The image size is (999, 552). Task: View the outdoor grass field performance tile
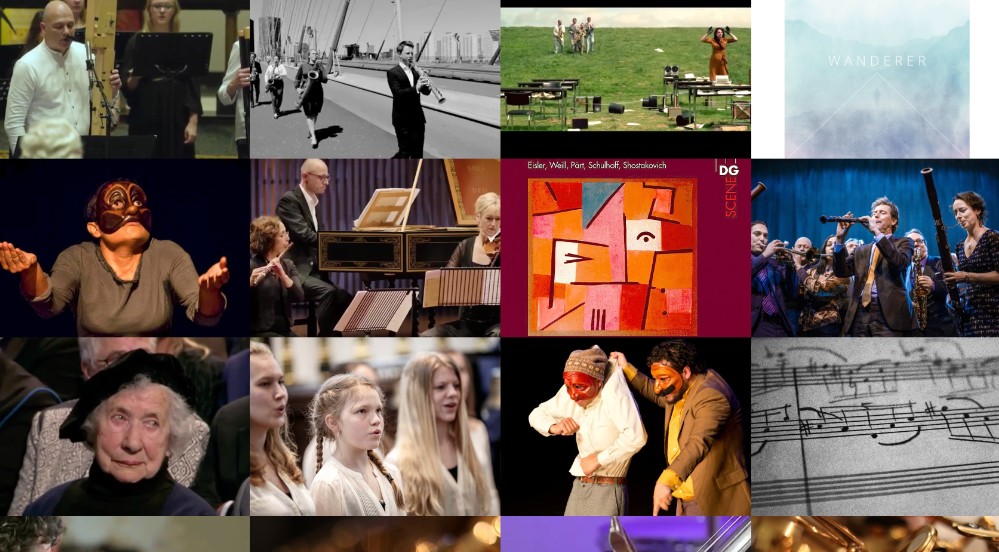point(625,70)
